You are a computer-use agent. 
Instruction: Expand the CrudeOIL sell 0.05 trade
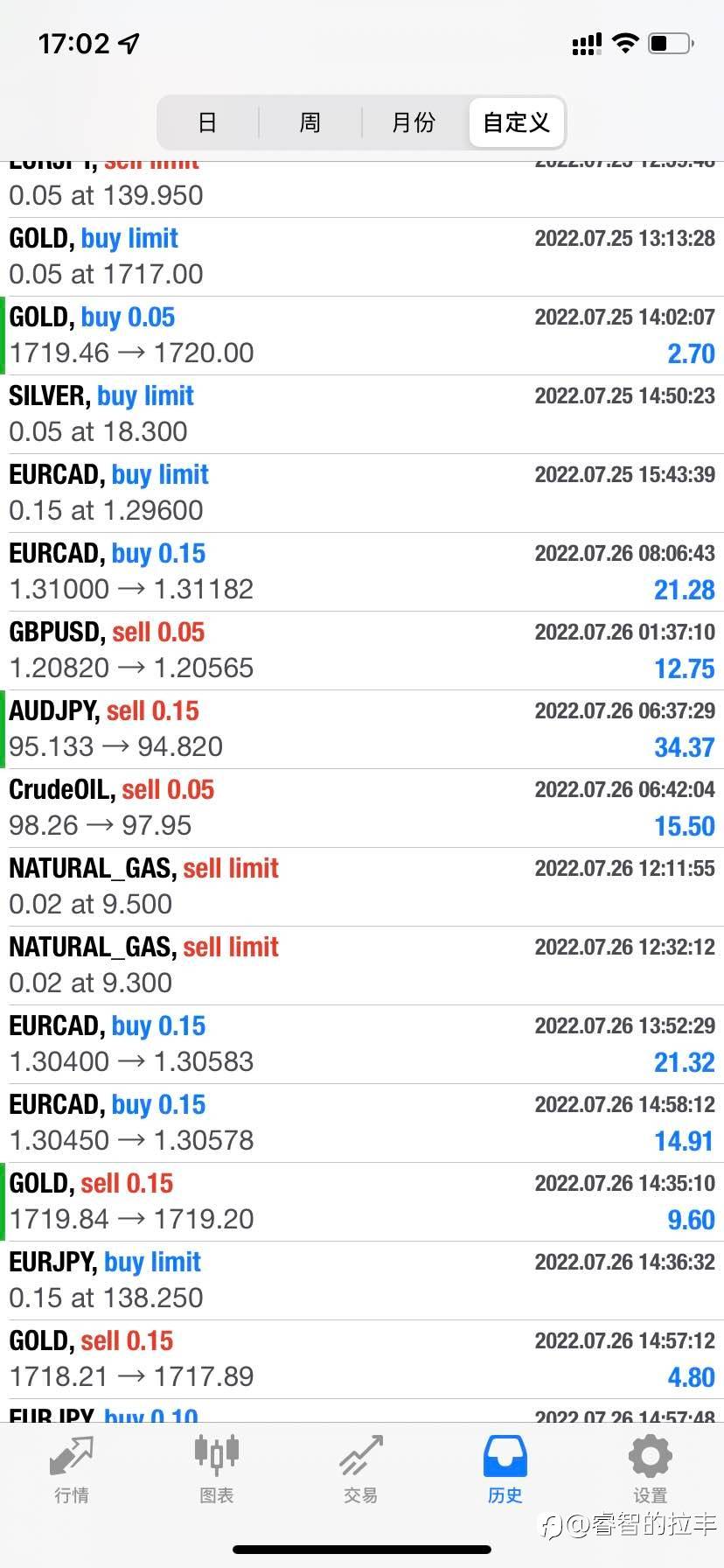coord(362,808)
